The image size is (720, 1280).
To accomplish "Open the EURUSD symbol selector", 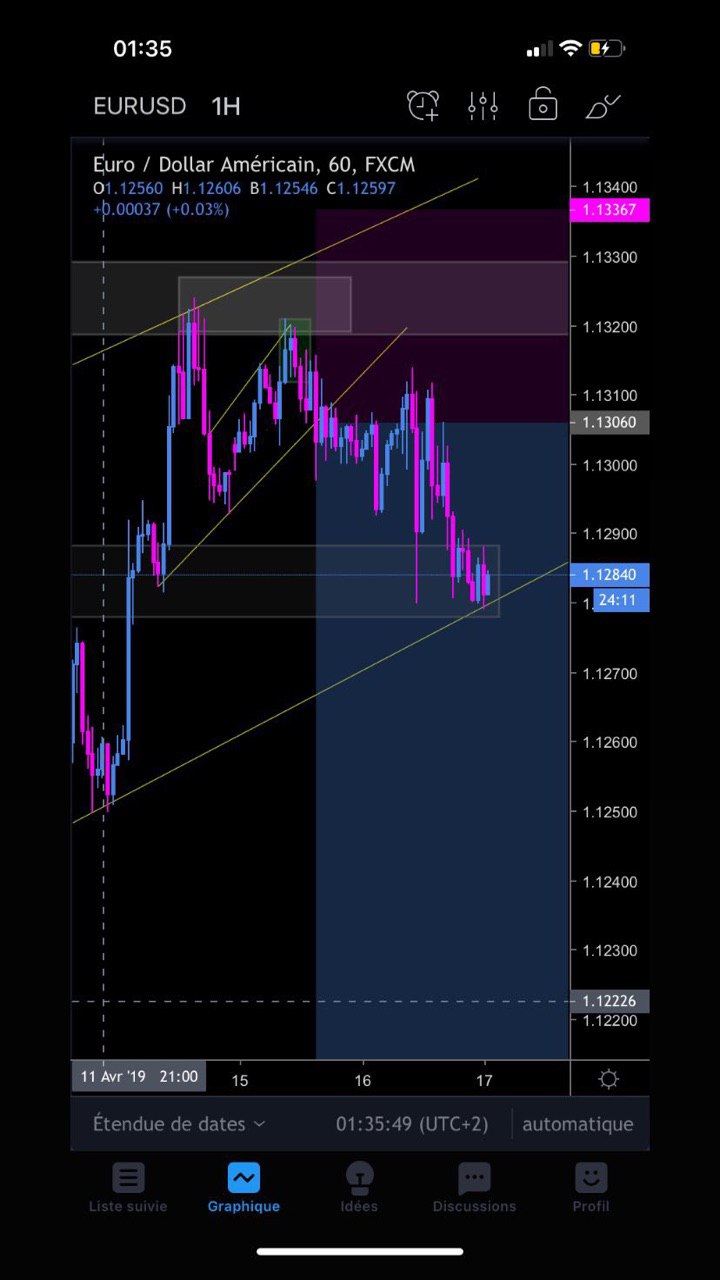I will click(x=139, y=106).
